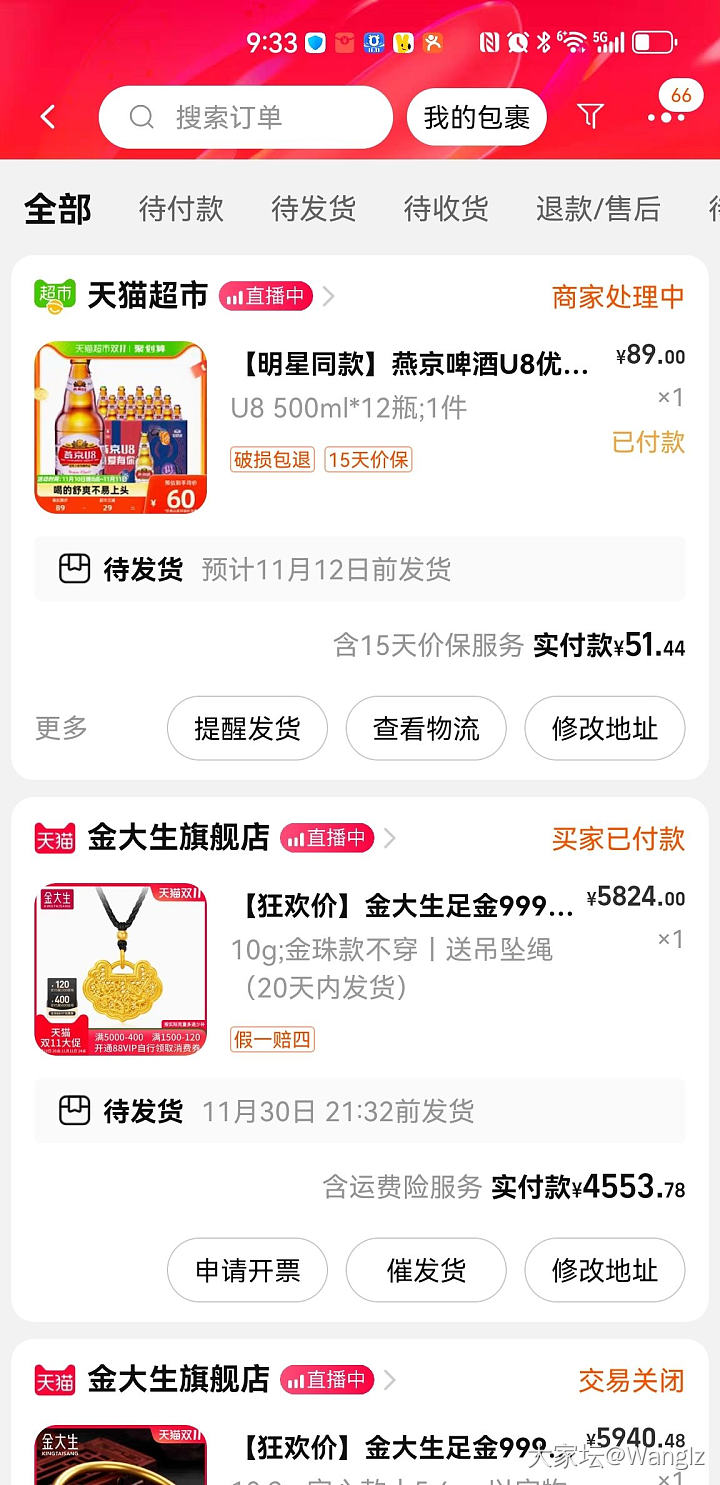Switch to the 待收货 tab
Viewport: 720px width, 1485px height.
446,208
